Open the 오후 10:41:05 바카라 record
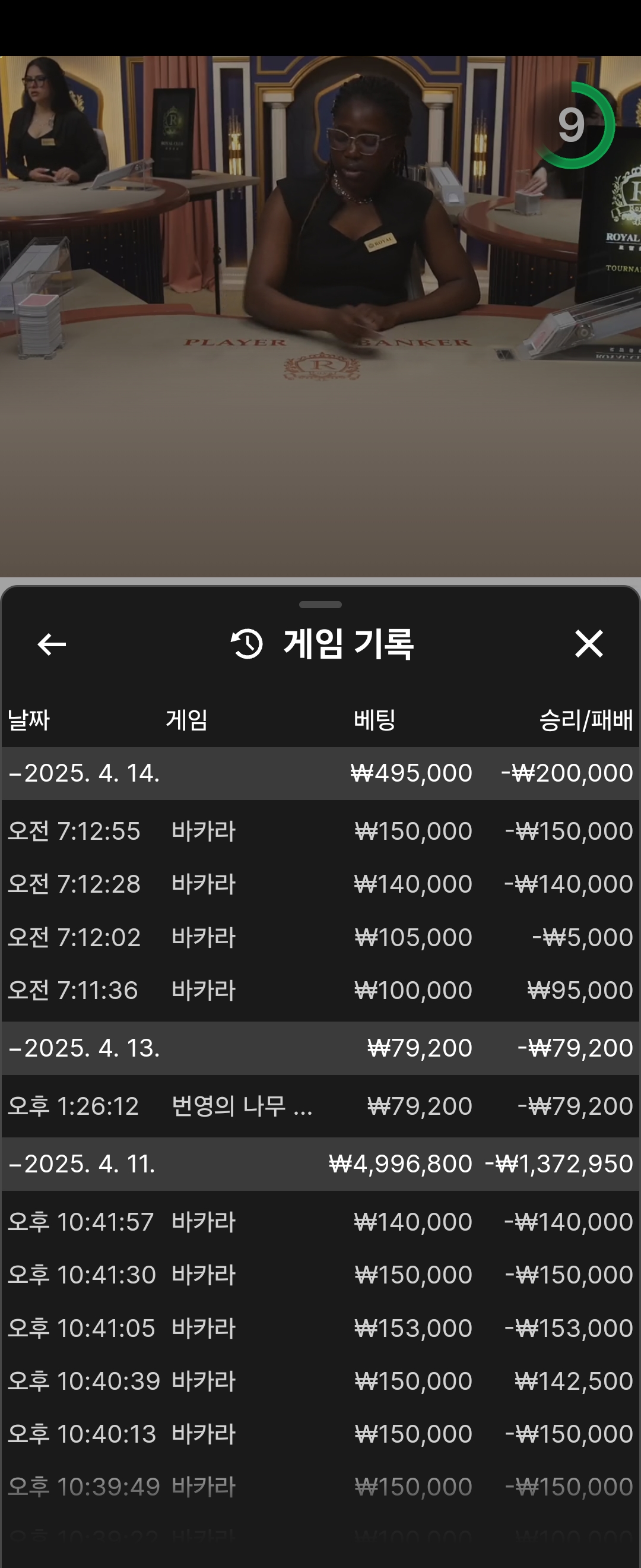Viewport: 641px width, 1568px height. [320, 1327]
